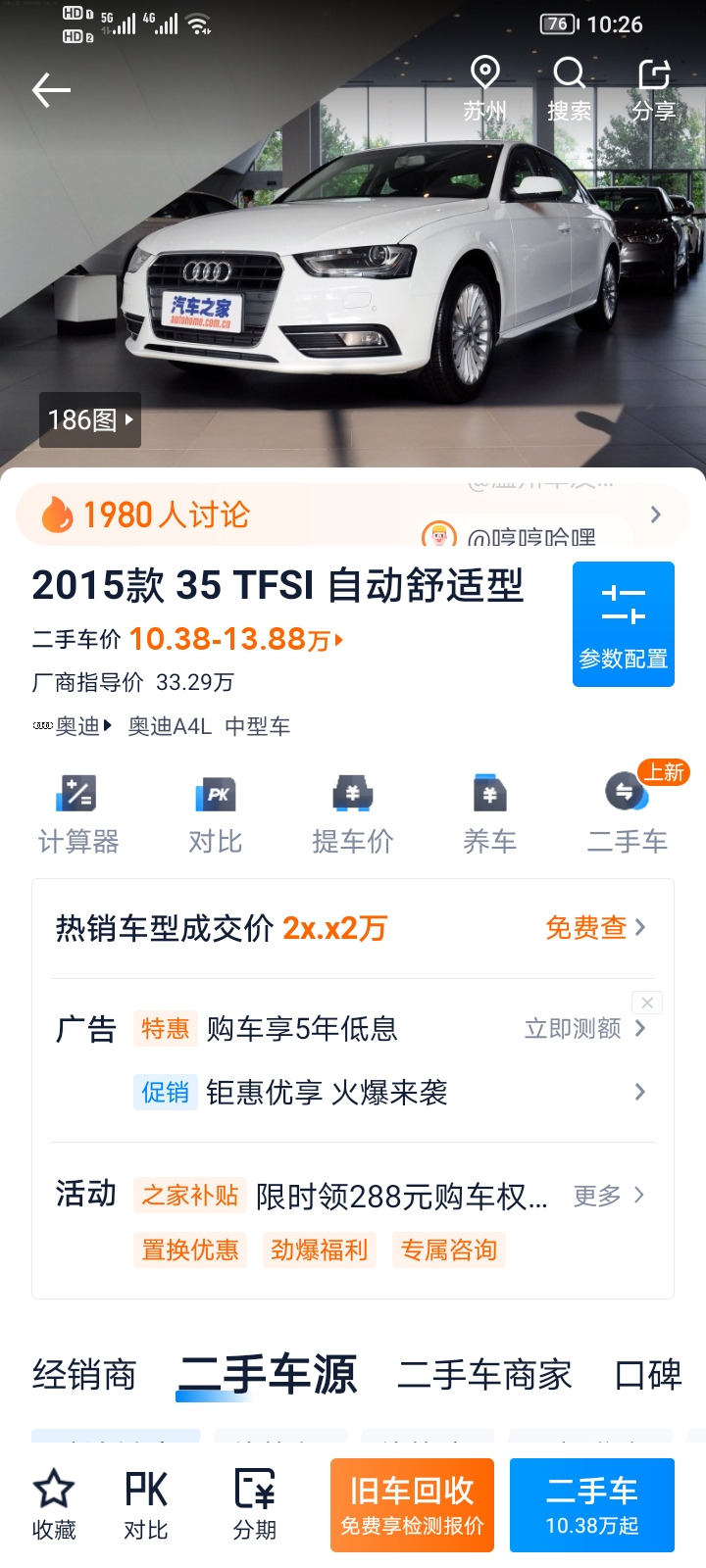
Task: Switch to the 经销商 tab
Action: [x=84, y=1375]
